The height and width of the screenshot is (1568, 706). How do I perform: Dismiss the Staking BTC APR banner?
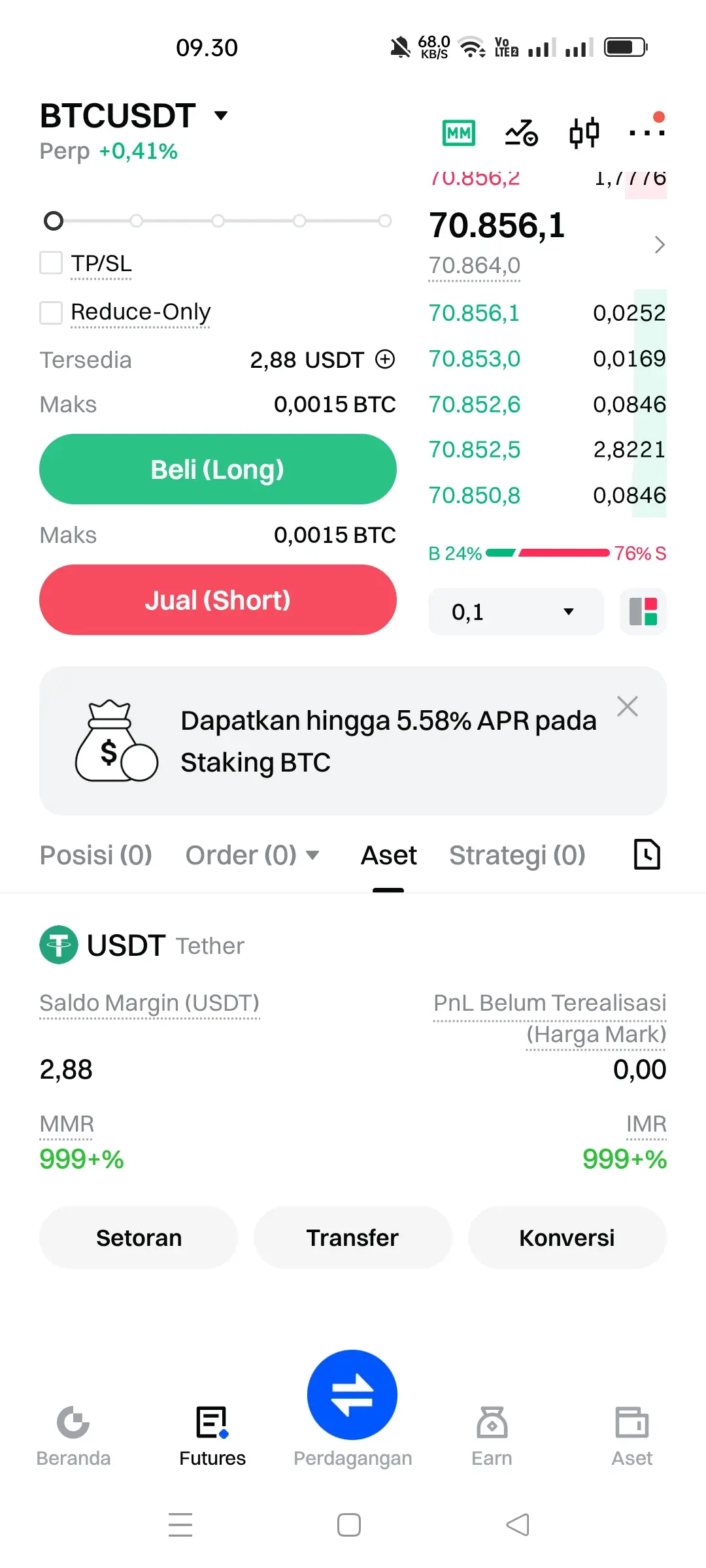click(627, 706)
